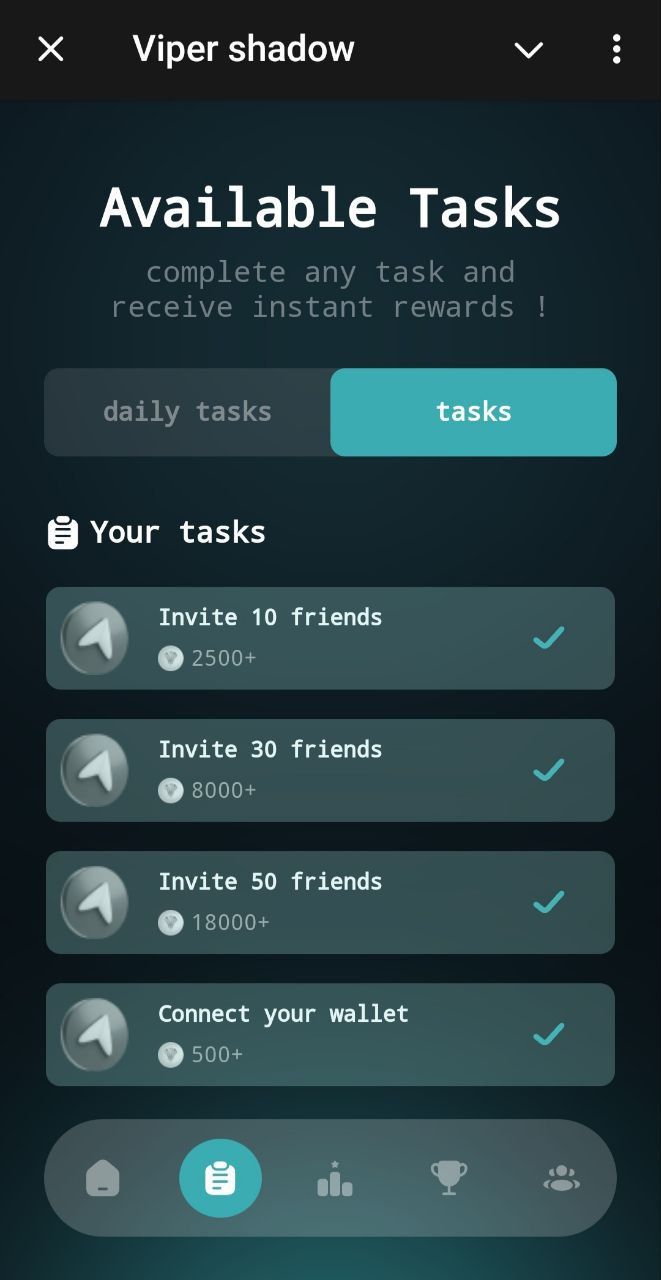The image size is (661, 1280).
Task: Collapse the app with the chevron
Action: coord(528,49)
